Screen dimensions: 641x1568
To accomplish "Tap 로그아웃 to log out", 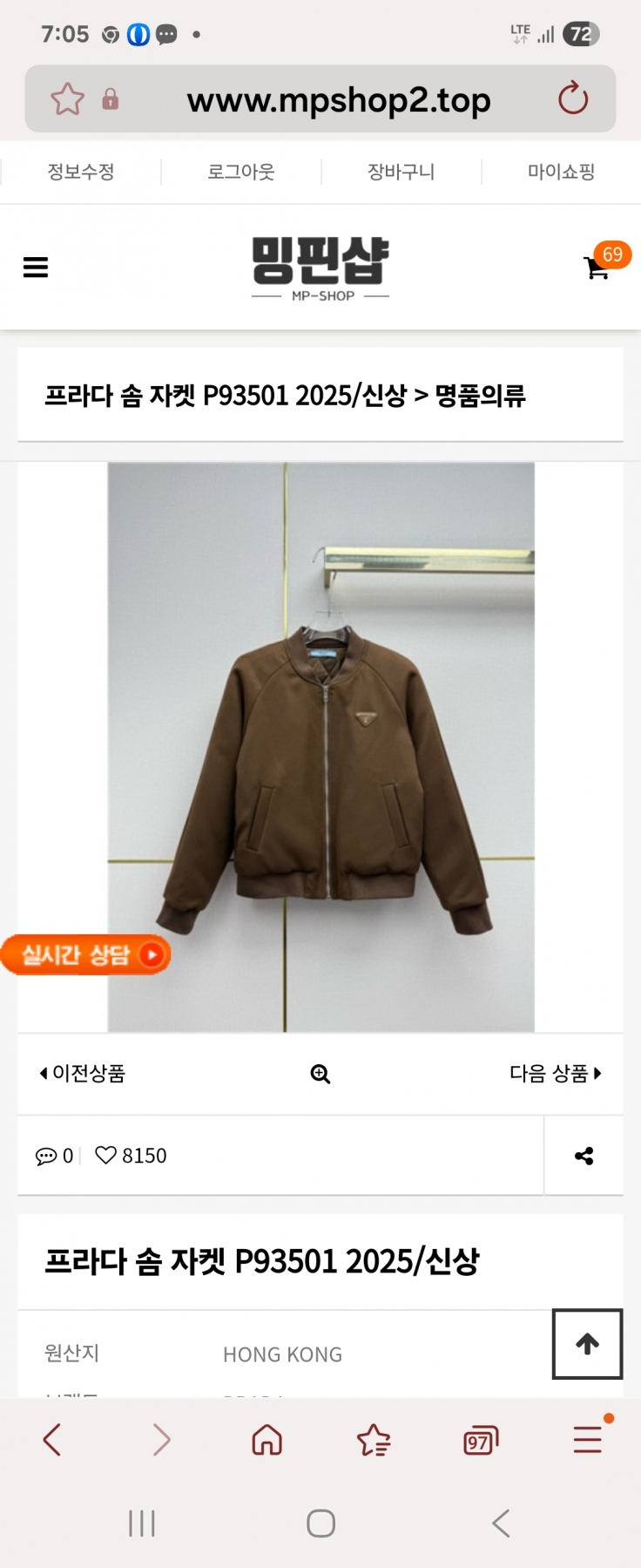I will click(241, 172).
